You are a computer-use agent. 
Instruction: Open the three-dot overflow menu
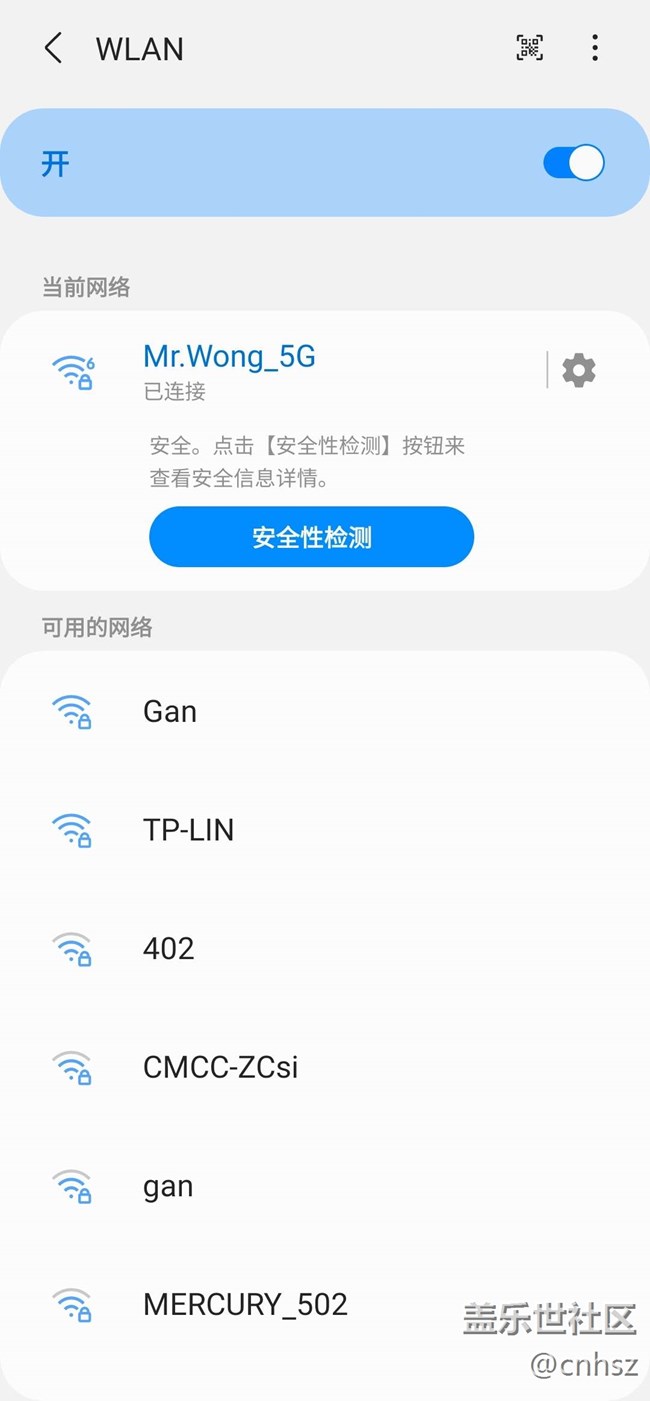595,47
